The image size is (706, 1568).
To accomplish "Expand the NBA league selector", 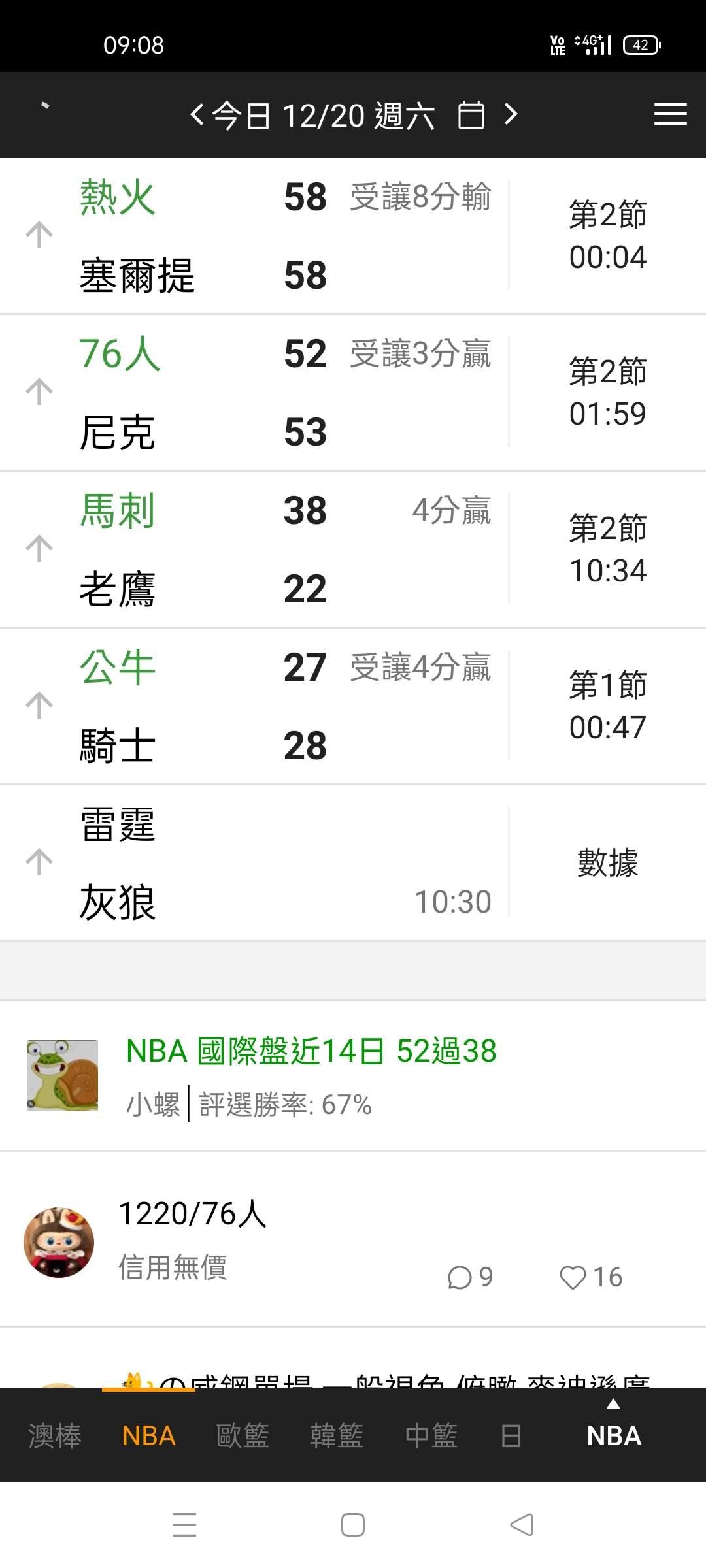I will pos(613,1431).
